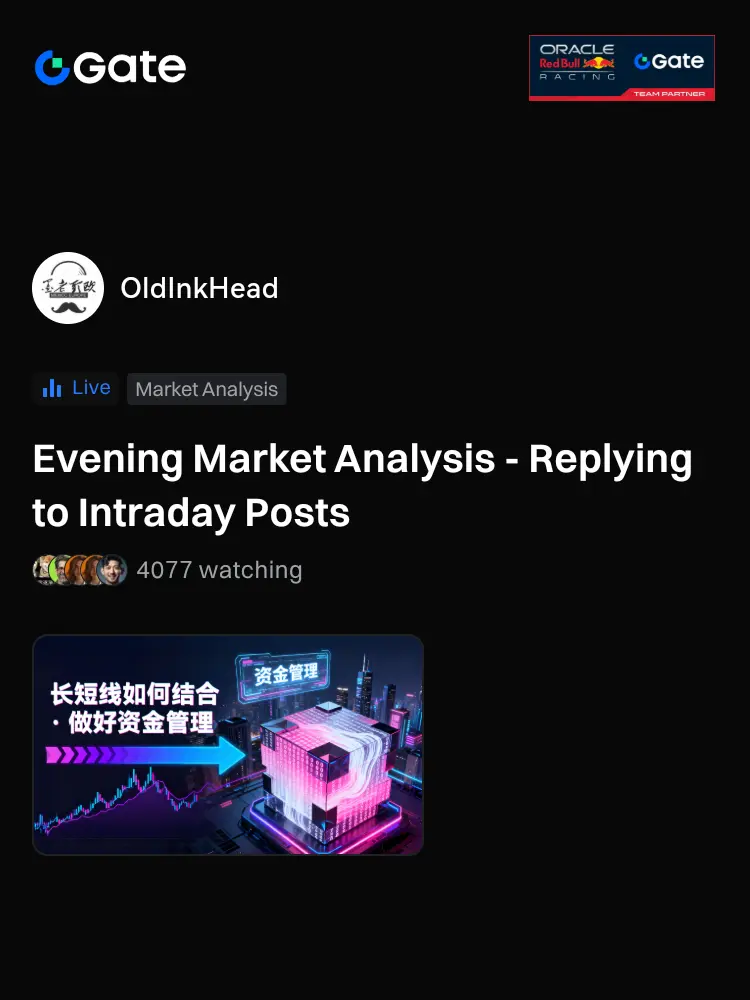Click the OldInkHead username link
The height and width of the screenshot is (1000, 750).
pos(199,289)
